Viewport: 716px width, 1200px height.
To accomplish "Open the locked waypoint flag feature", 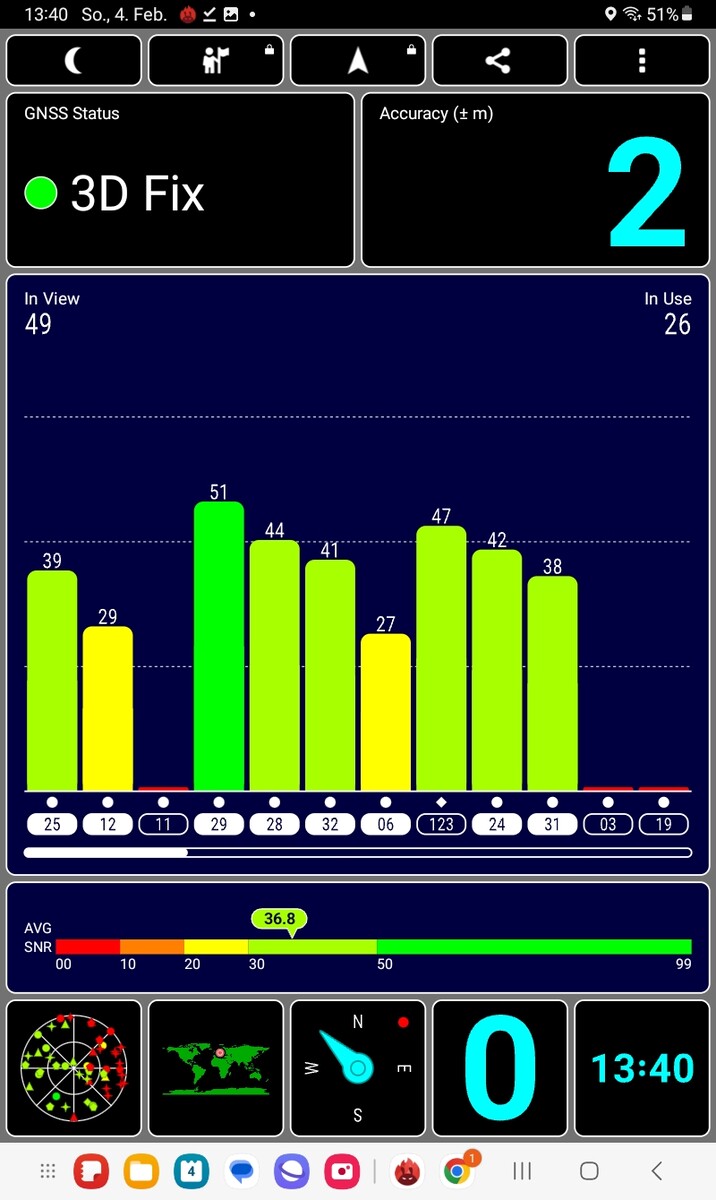I will 216,61.
